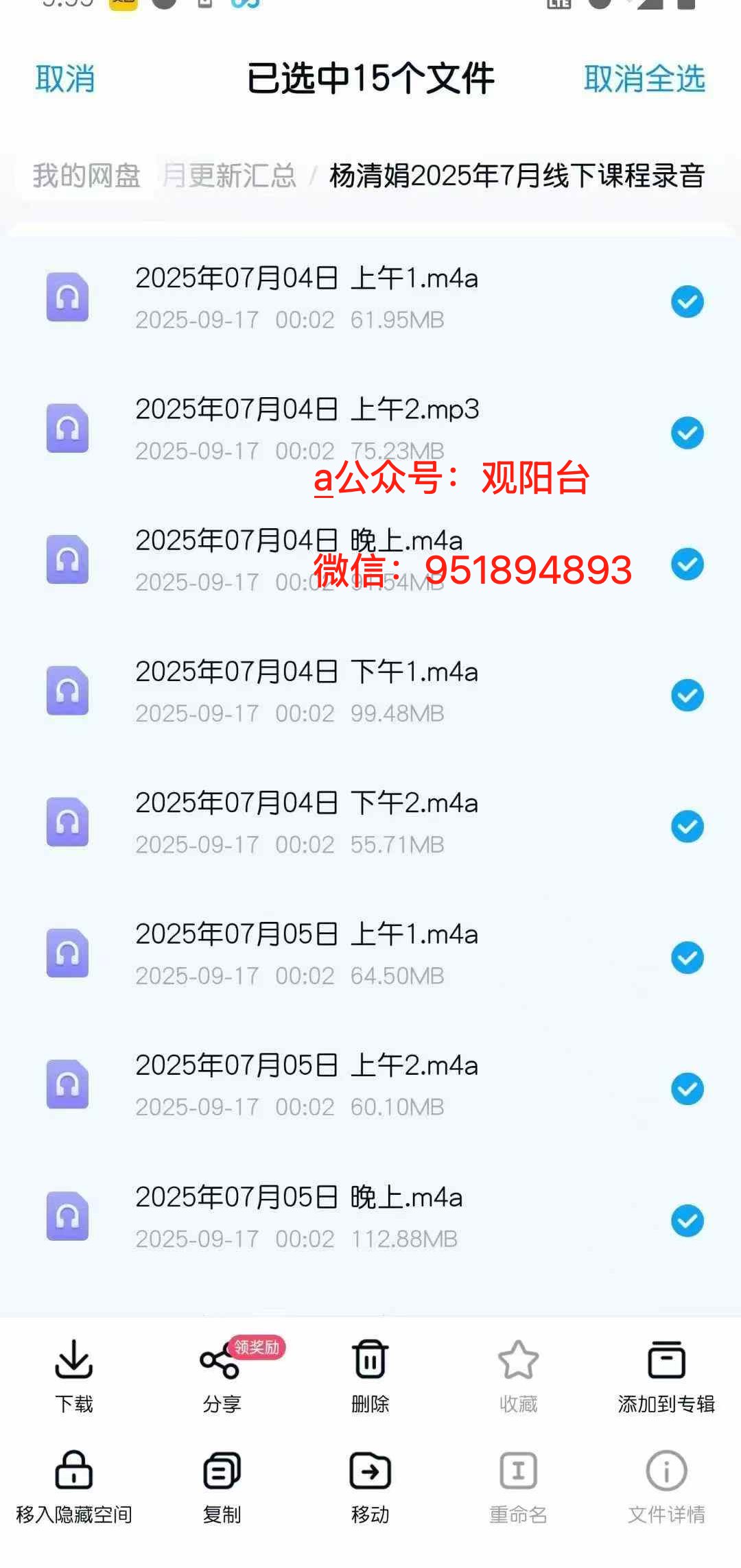Download the selected files with 下载
The image size is (741, 1568).
click(73, 1375)
